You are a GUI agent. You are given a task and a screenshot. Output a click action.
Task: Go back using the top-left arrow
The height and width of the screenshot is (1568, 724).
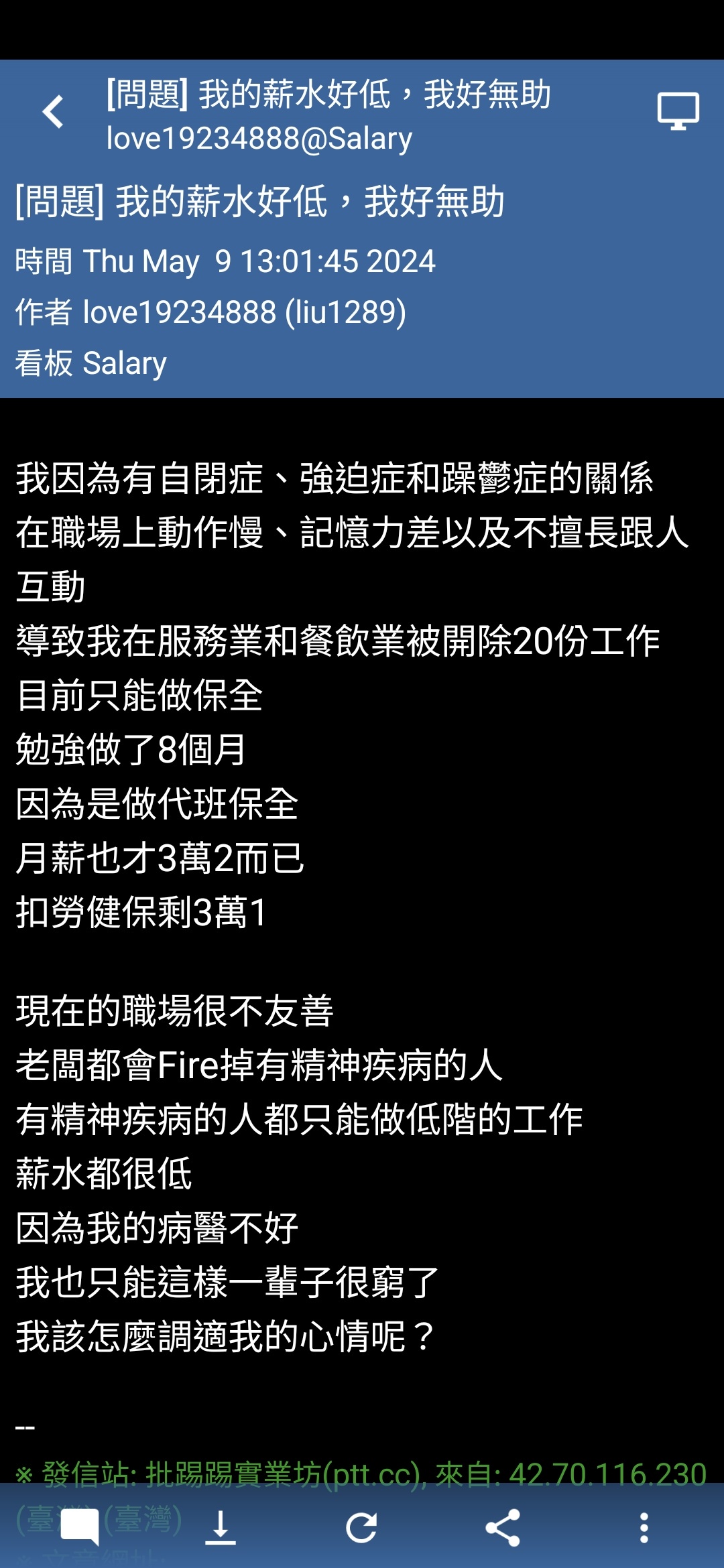click(53, 111)
